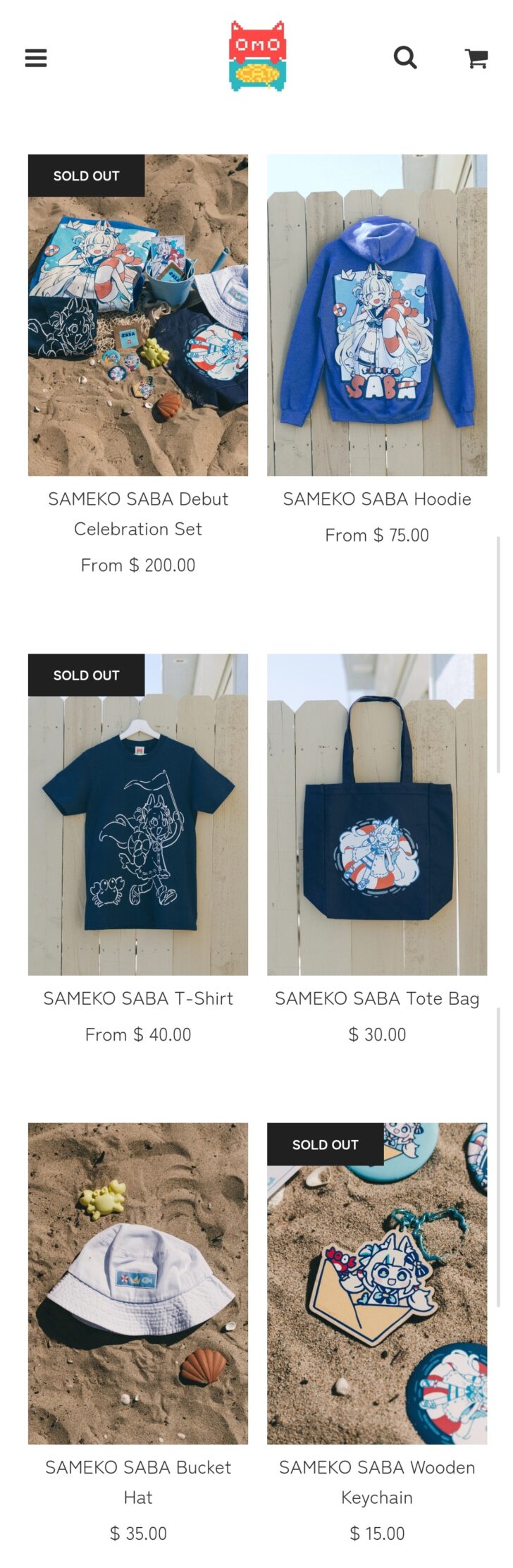
Task: View the SAMEKO SABA Bucket Hat
Action: pos(138,1283)
